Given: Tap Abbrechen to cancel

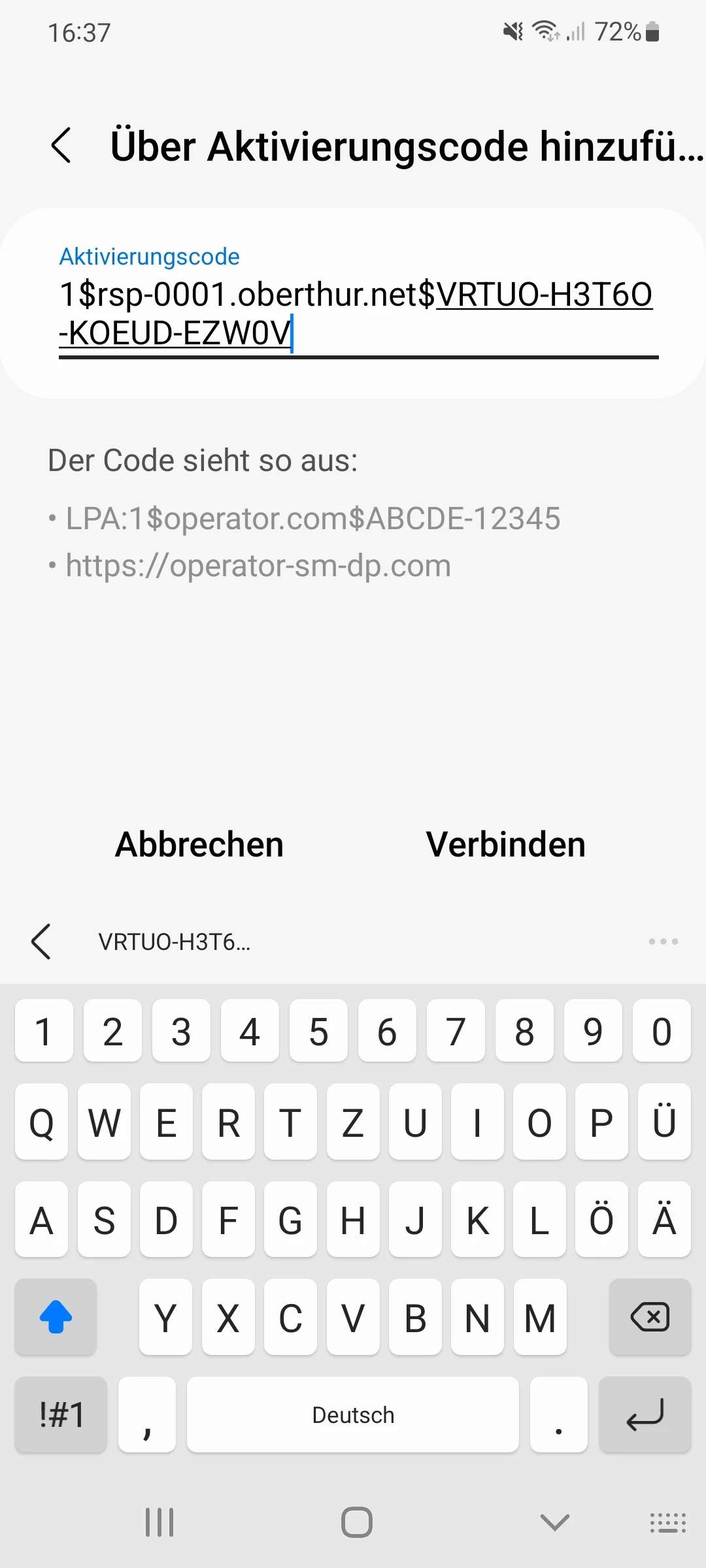Looking at the screenshot, I should [x=199, y=844].
